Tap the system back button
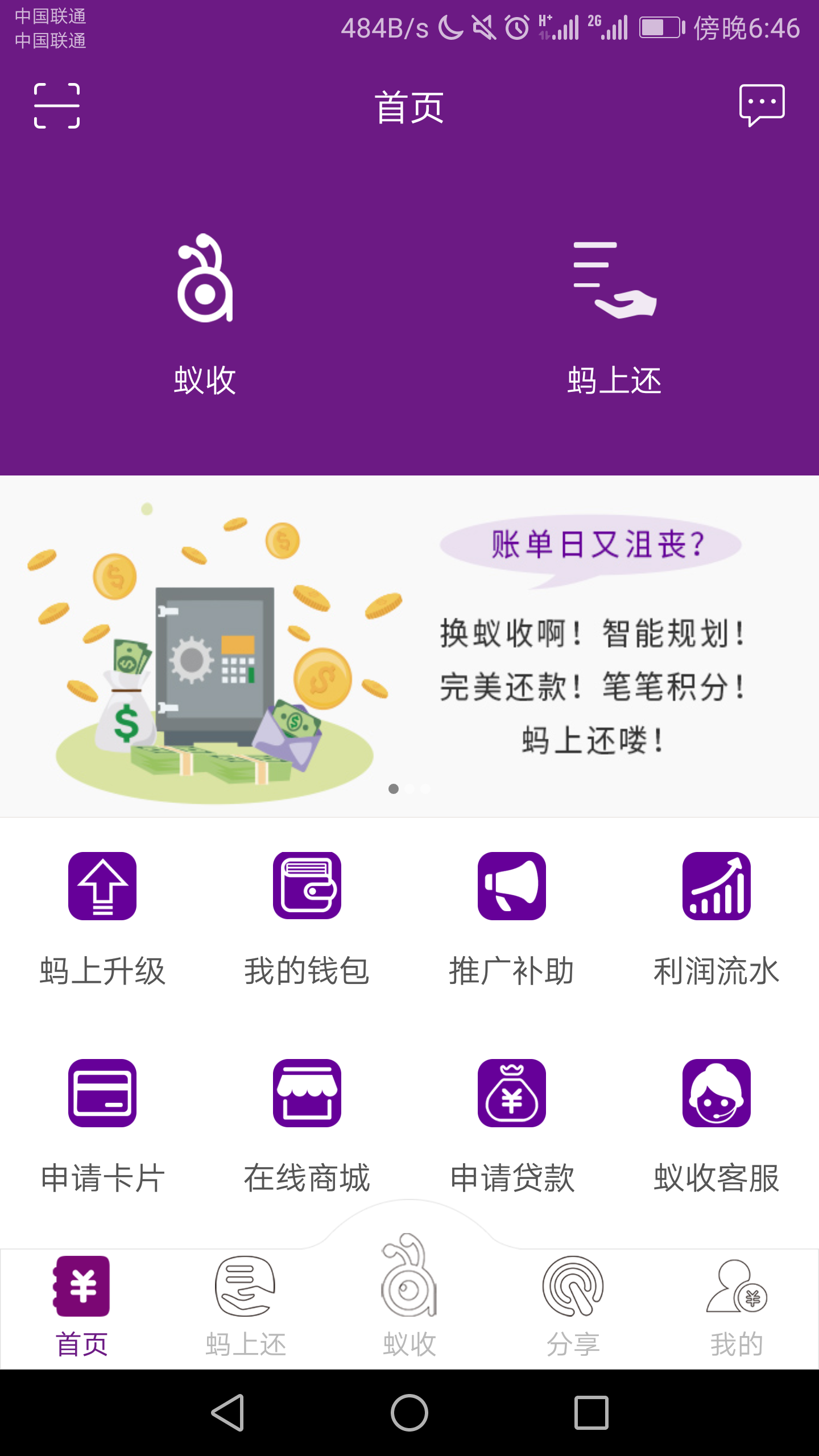 point(227,1412)
